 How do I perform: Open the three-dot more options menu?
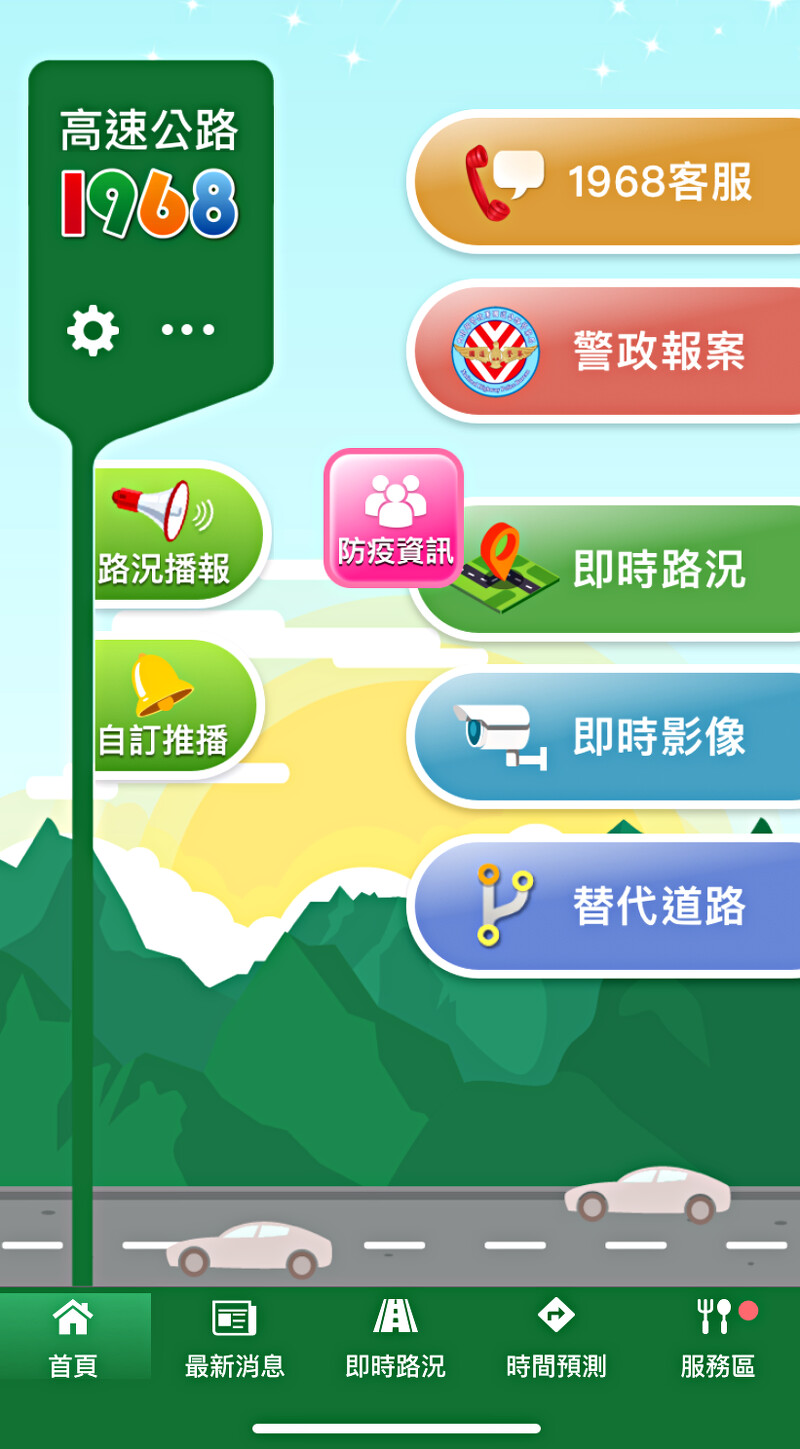(188, 330)
